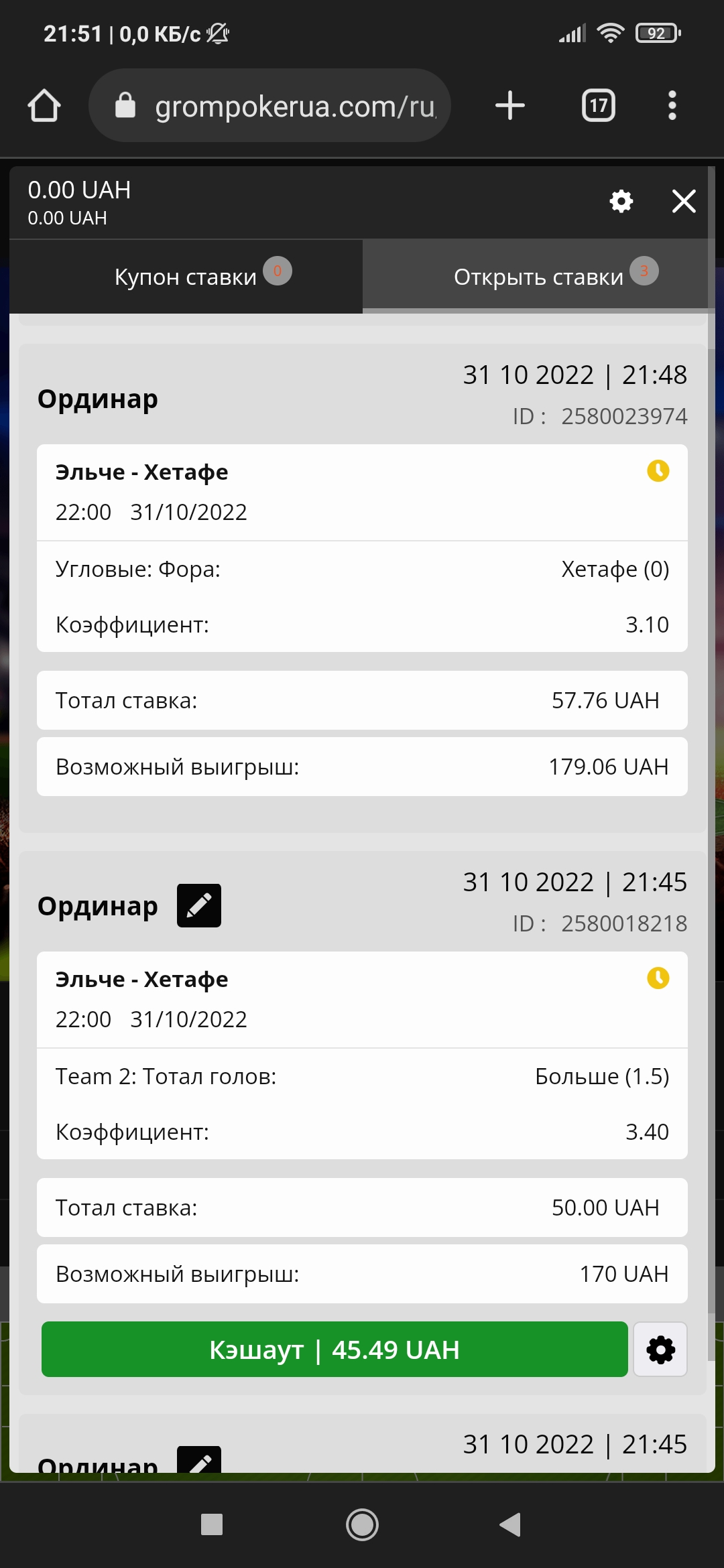Open the tab switcher showing 17 tabs
724x1568 pixels.
pyautogui.click(x=599, y=105)
